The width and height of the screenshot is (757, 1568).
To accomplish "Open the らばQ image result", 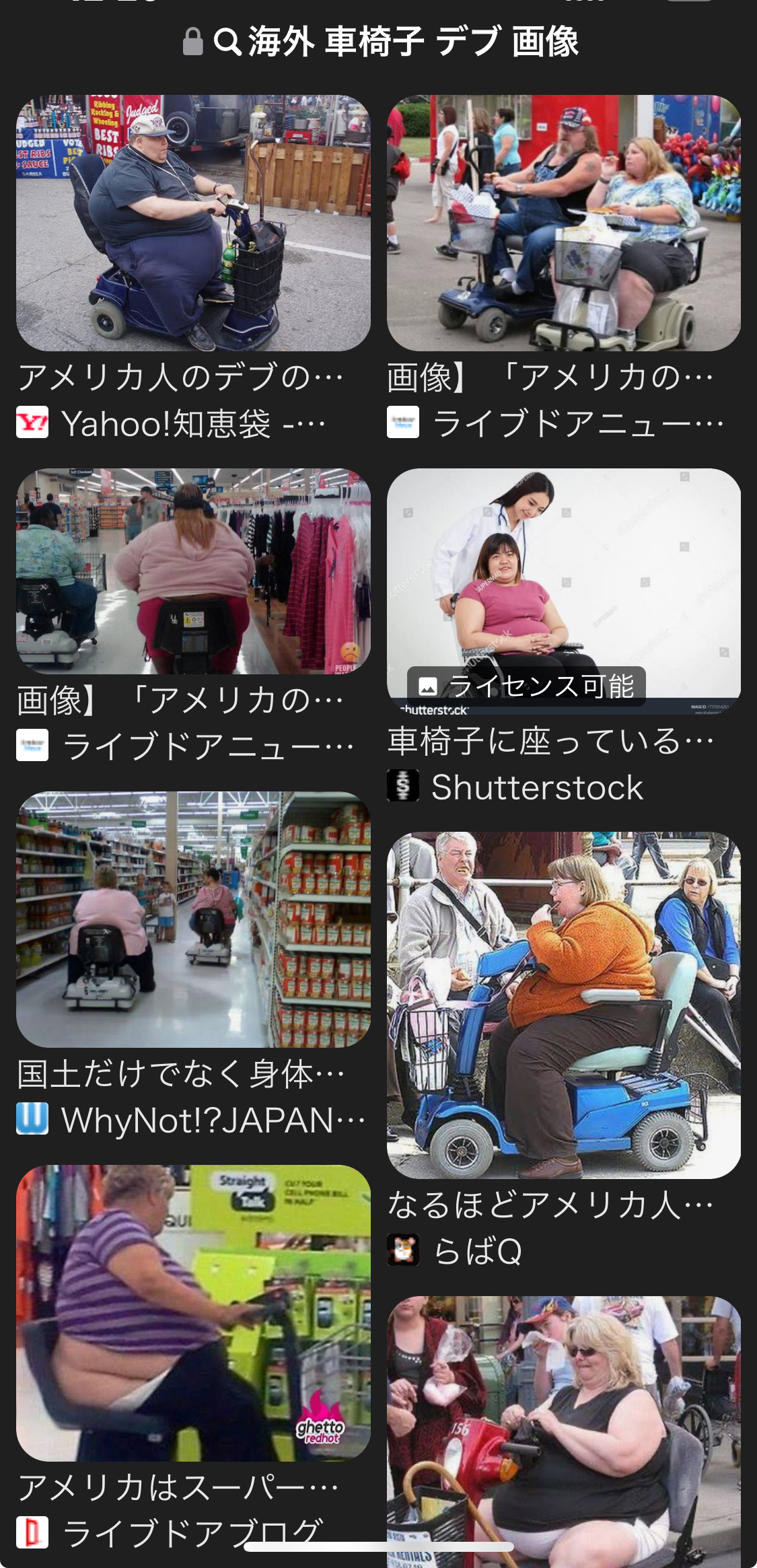I will (564, 1005).
